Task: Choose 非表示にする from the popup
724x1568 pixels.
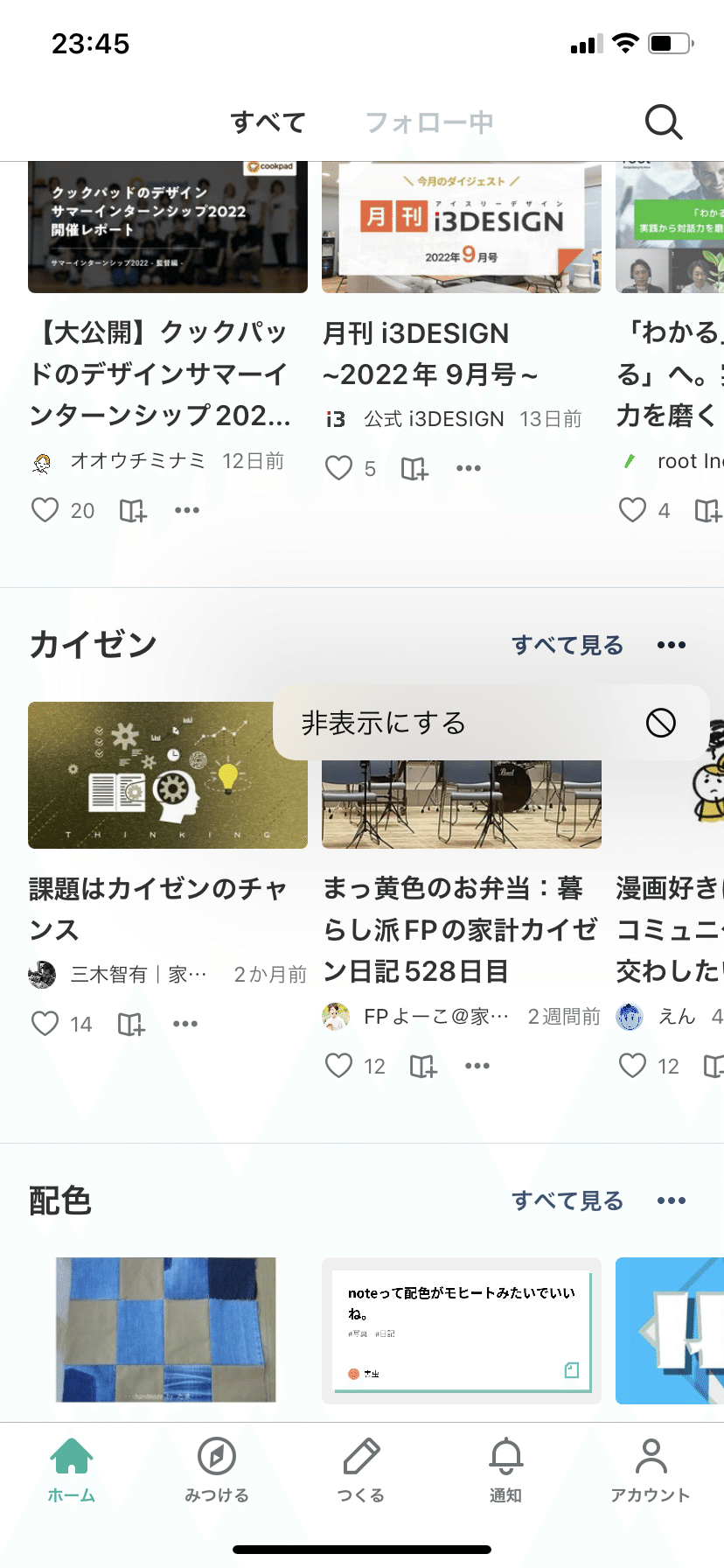Action: coord(491,723)
